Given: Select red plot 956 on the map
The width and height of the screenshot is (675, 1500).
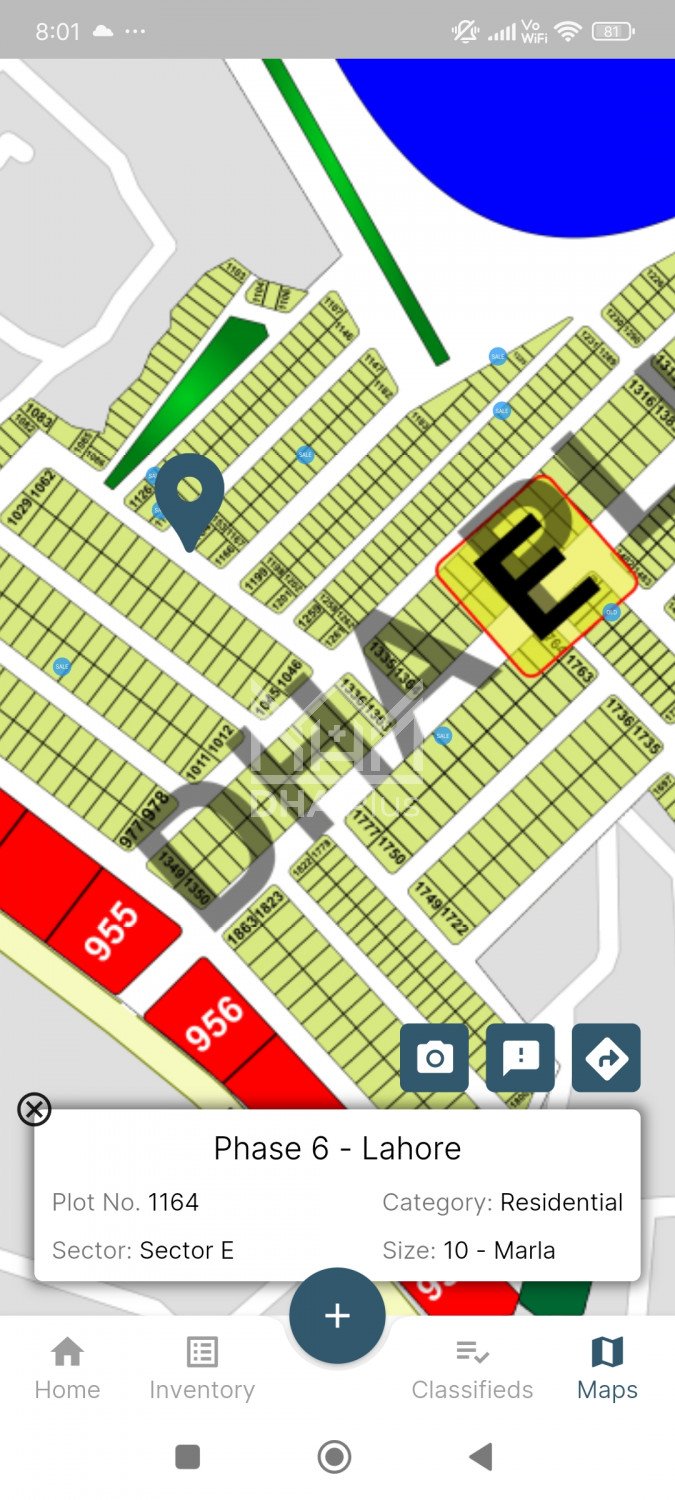Looking at the screenshot, I should pos(214,1023).
